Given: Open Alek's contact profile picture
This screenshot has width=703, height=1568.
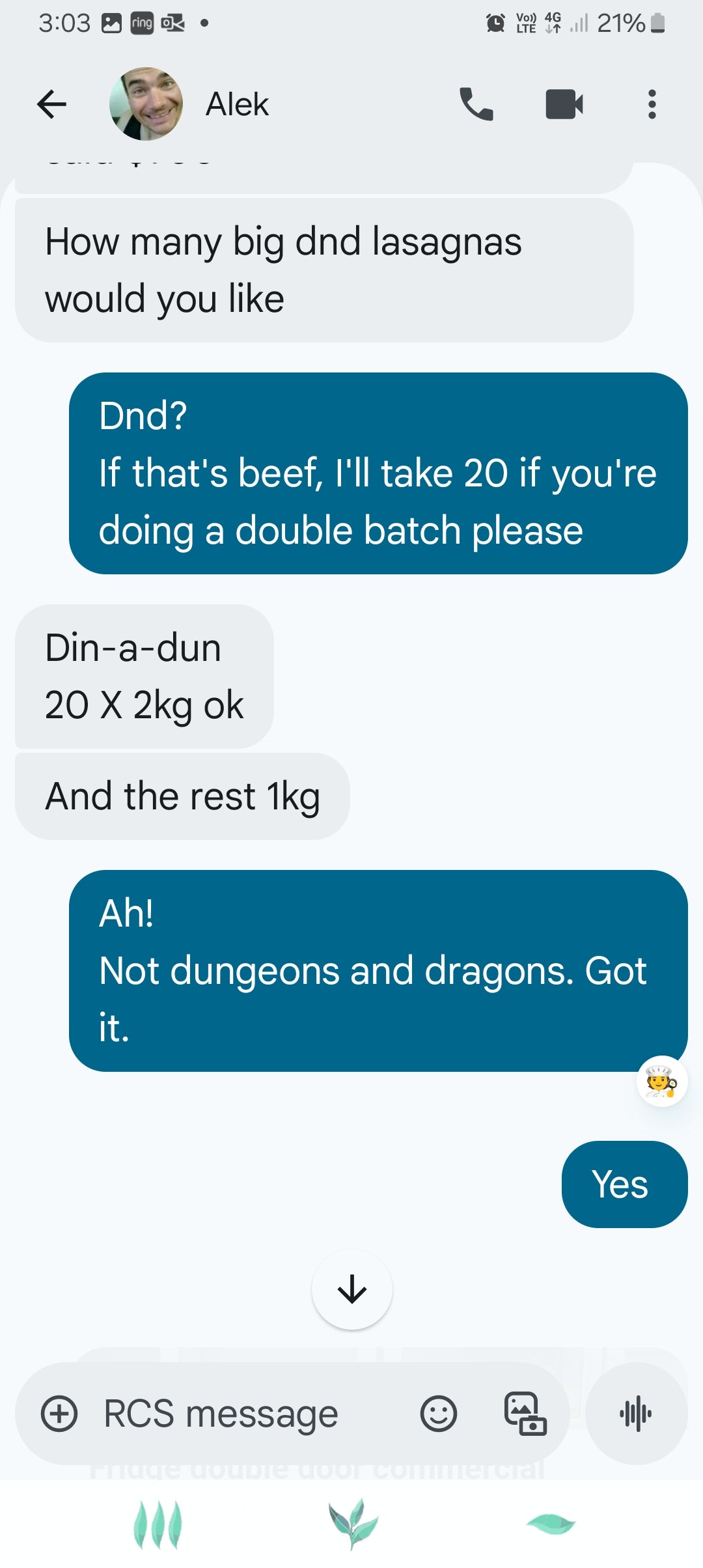Looking at the screenshot, I should (x=146, y=104).
